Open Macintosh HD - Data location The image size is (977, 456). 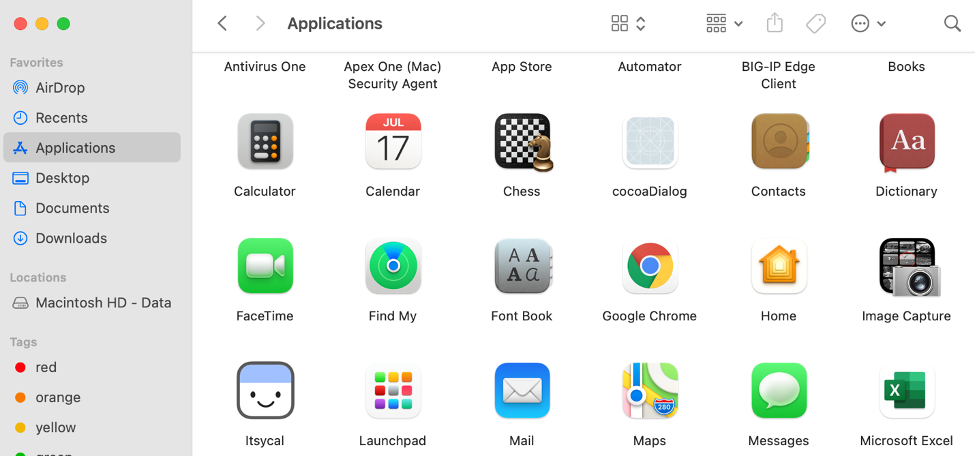[x=103, y=302]
